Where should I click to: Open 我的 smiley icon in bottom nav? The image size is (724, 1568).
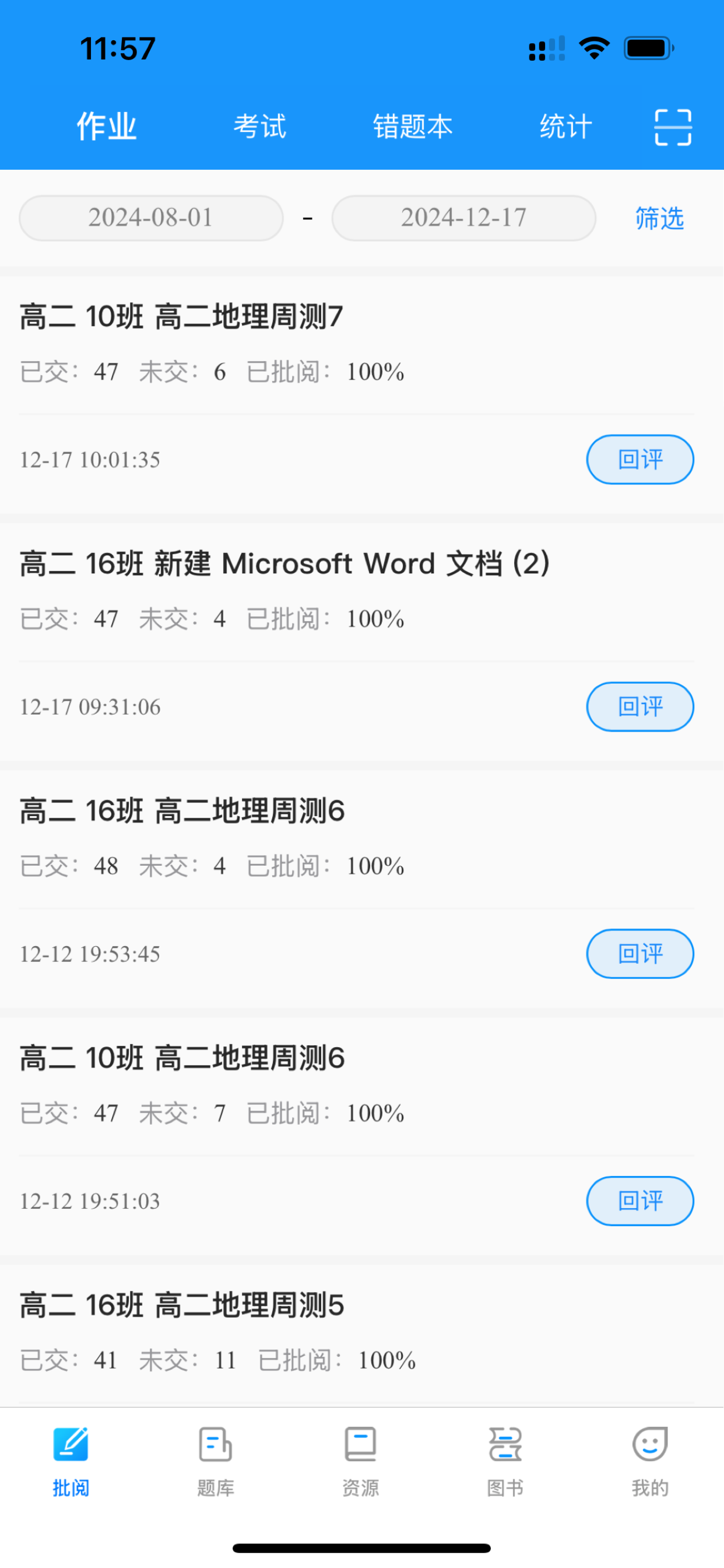coord(650,1461)
